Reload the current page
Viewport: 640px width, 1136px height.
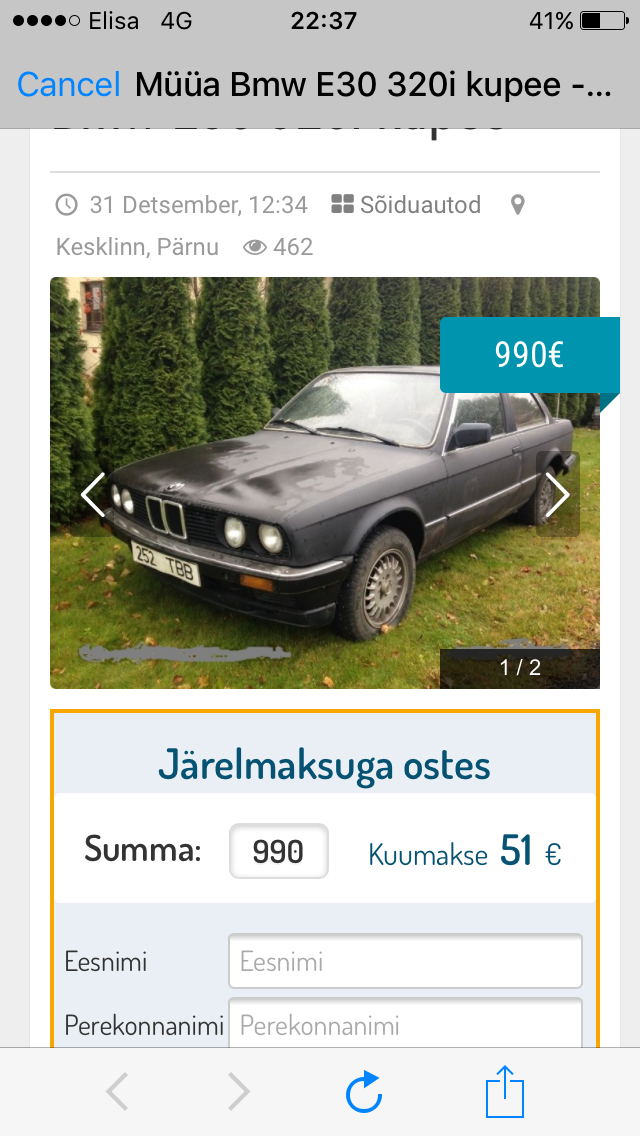click(x=364, y=1092)
